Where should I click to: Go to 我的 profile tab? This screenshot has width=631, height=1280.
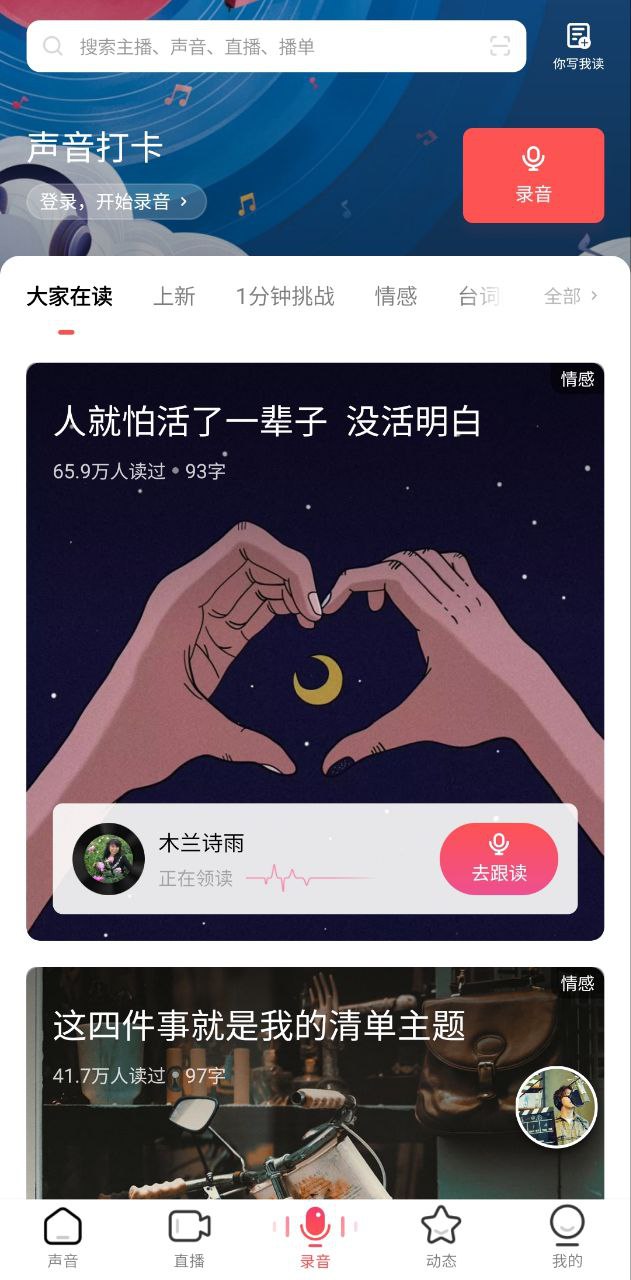point(567,1238)
